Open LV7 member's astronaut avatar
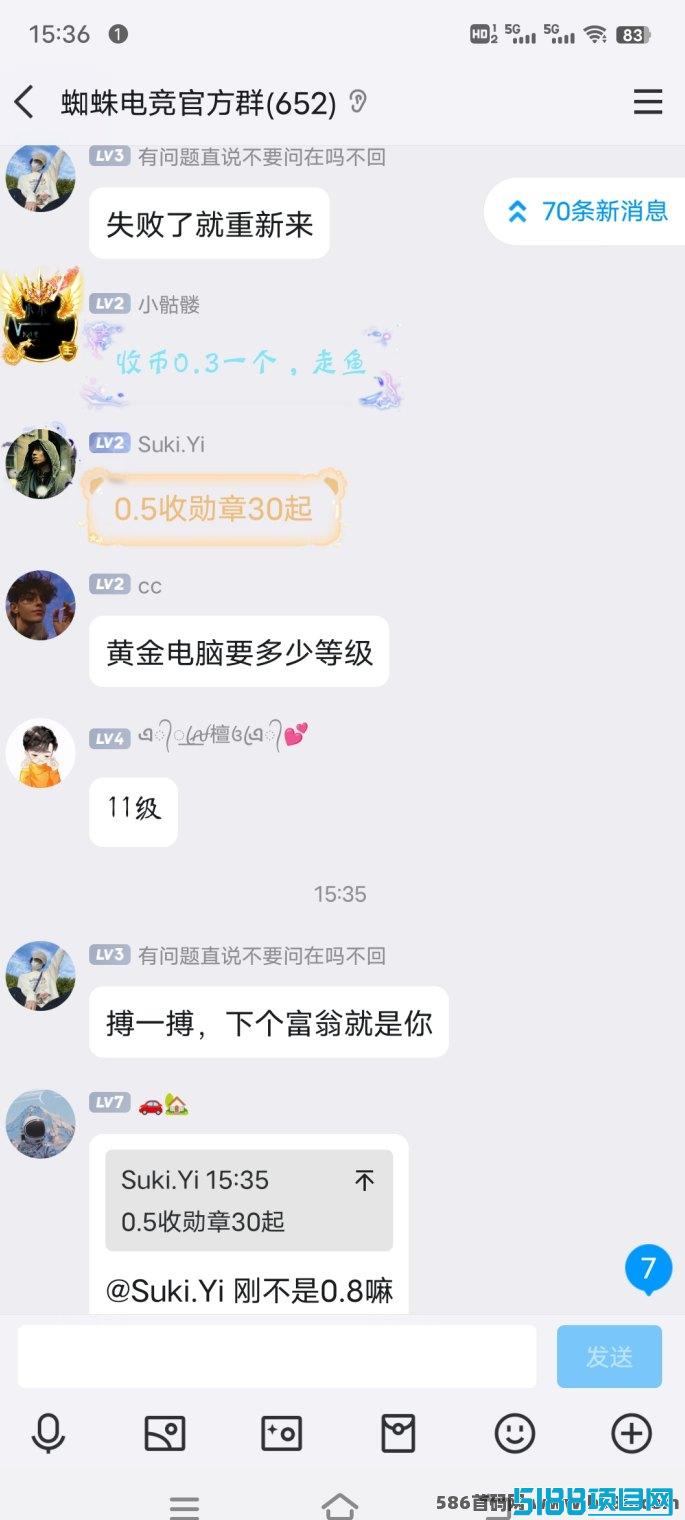 (41, 1124)
